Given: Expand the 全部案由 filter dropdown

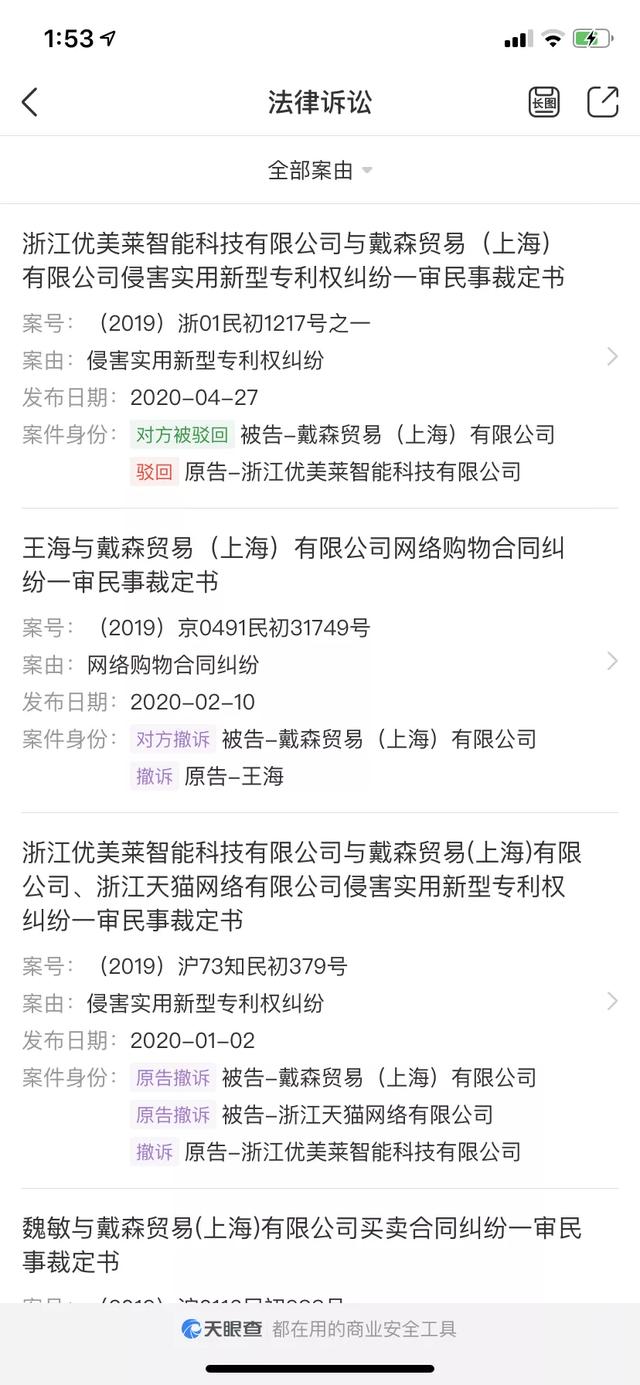Looking at the screenshot, I should pos(320,170).
